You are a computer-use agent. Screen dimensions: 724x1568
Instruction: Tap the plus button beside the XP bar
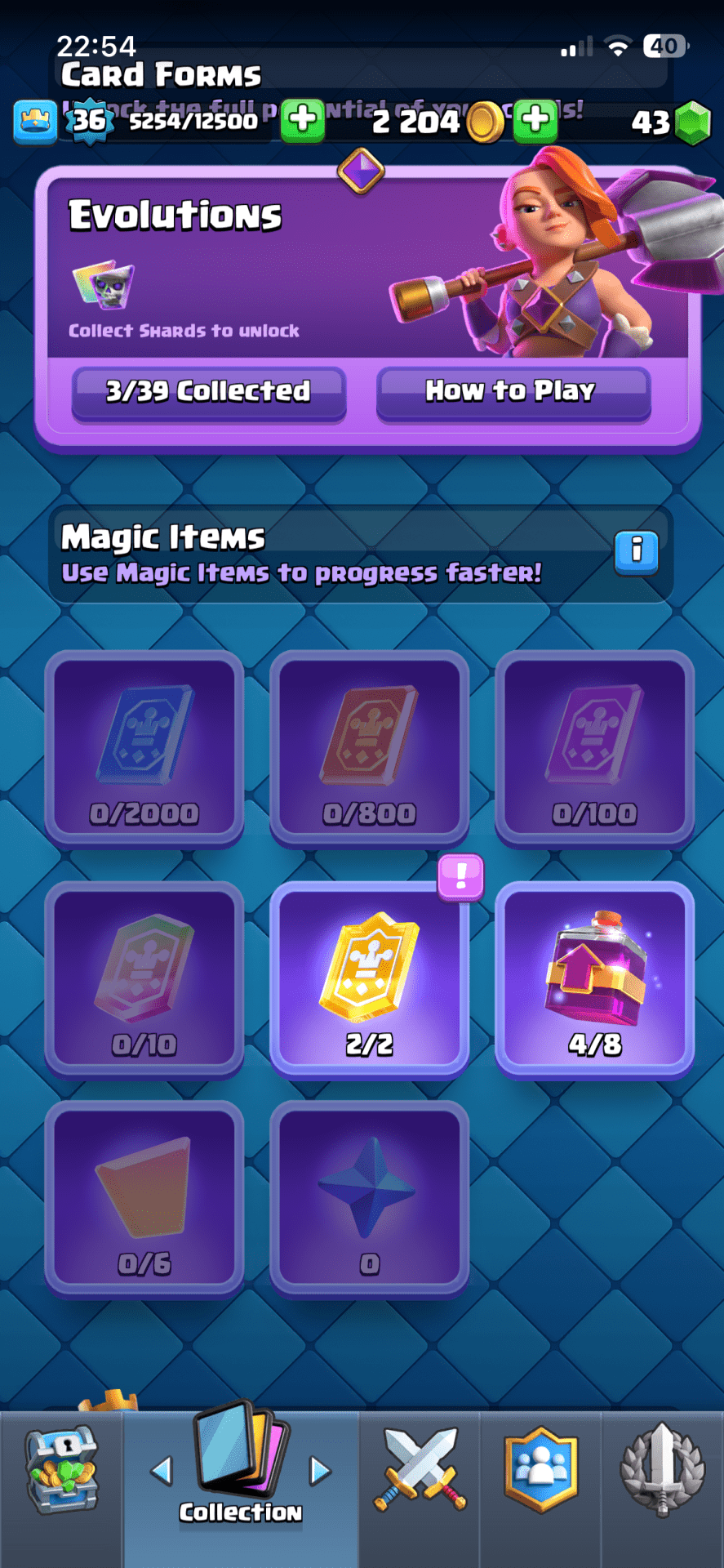tap(303, 121)
